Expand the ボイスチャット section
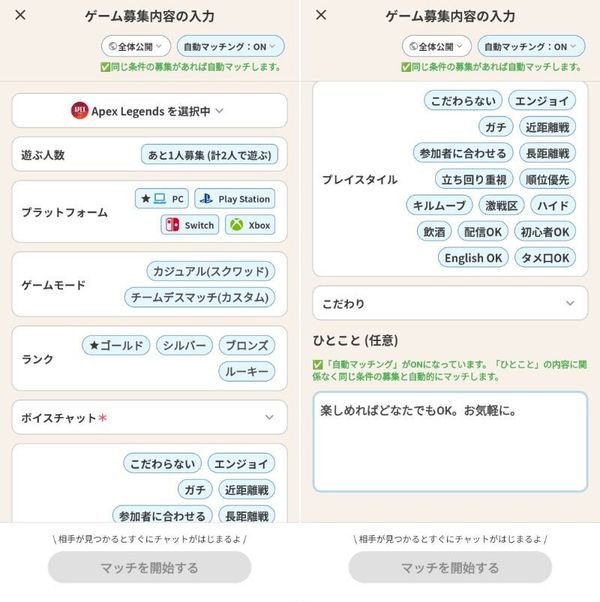The height and width of the screenshot is (602, 600). (x=149, y=418)
